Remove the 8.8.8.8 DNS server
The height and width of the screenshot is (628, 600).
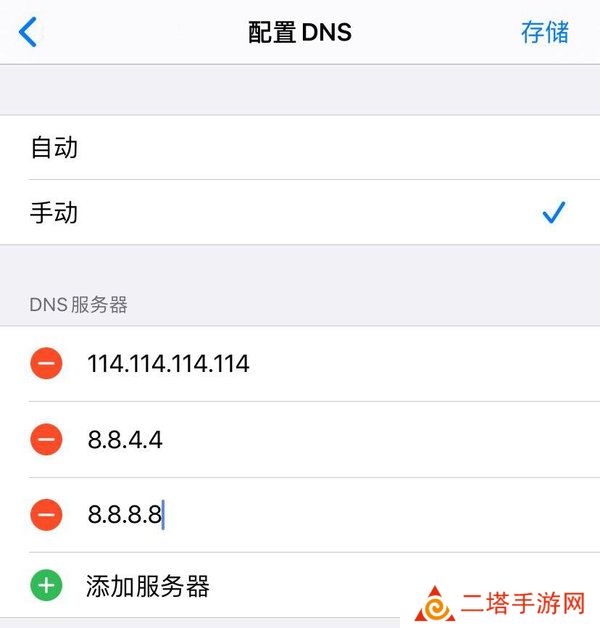pos(46,515)
